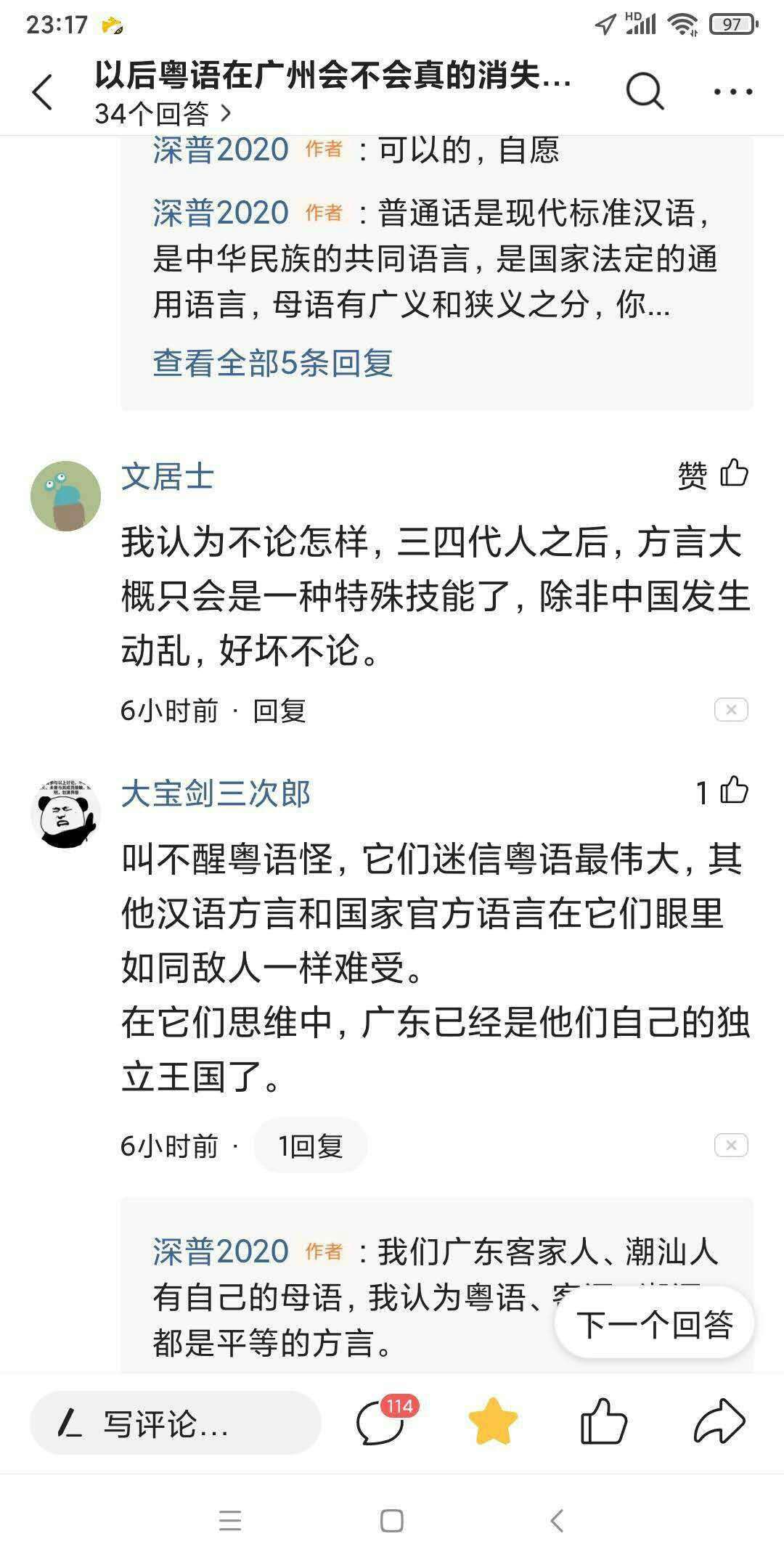Open search in the header
This screenshot has width=784, height=1568.
click(645, 91)
